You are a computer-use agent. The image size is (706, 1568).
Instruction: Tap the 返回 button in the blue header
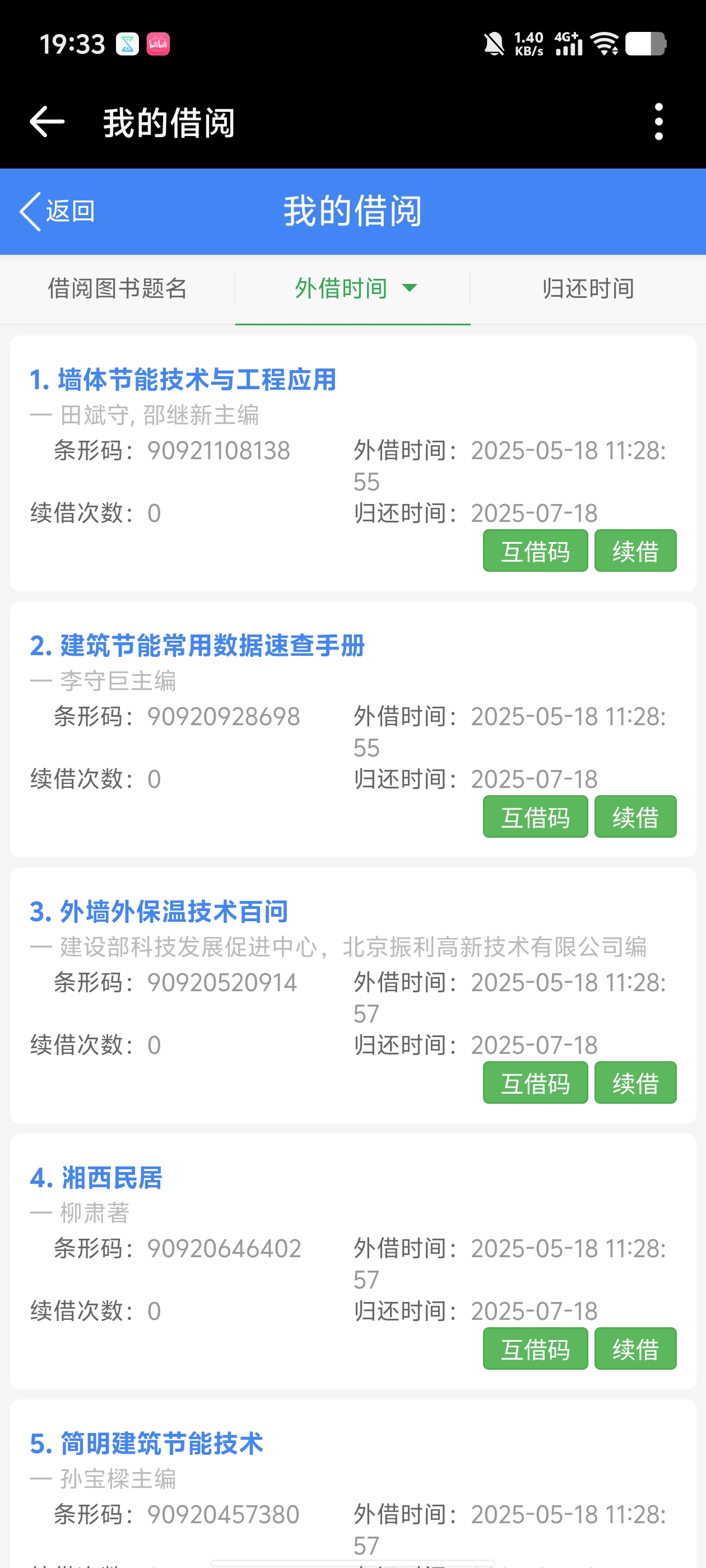(58, 211)
